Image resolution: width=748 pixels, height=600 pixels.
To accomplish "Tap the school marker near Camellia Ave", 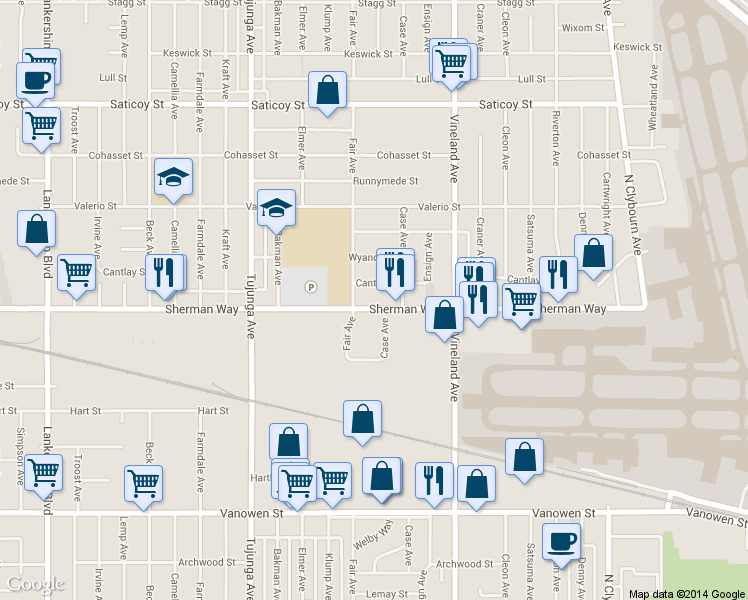I will pyautogui.click(x=174, y=177).
